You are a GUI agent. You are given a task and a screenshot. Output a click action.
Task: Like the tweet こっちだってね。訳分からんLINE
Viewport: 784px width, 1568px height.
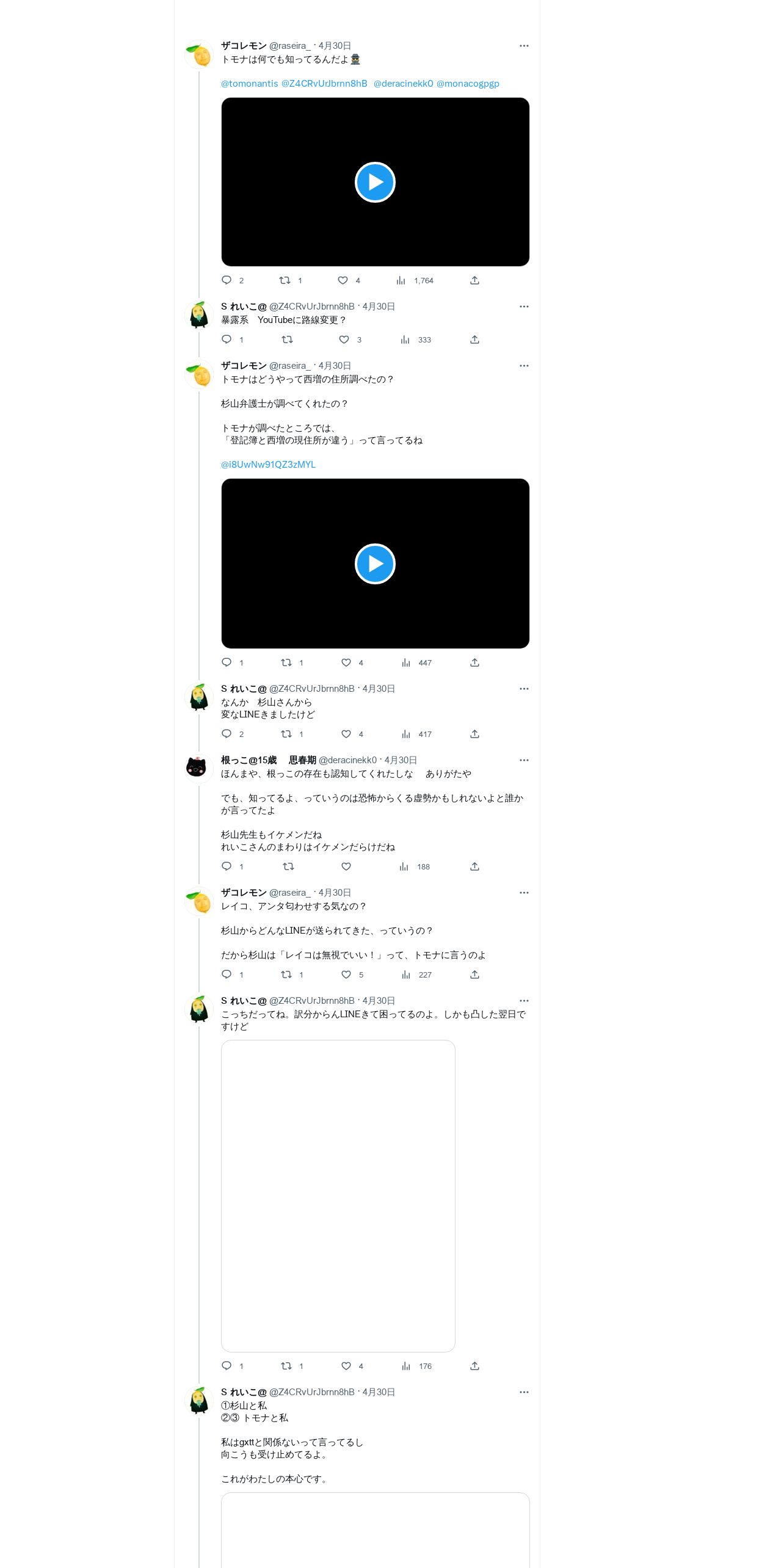click(x=346, y=1366)
